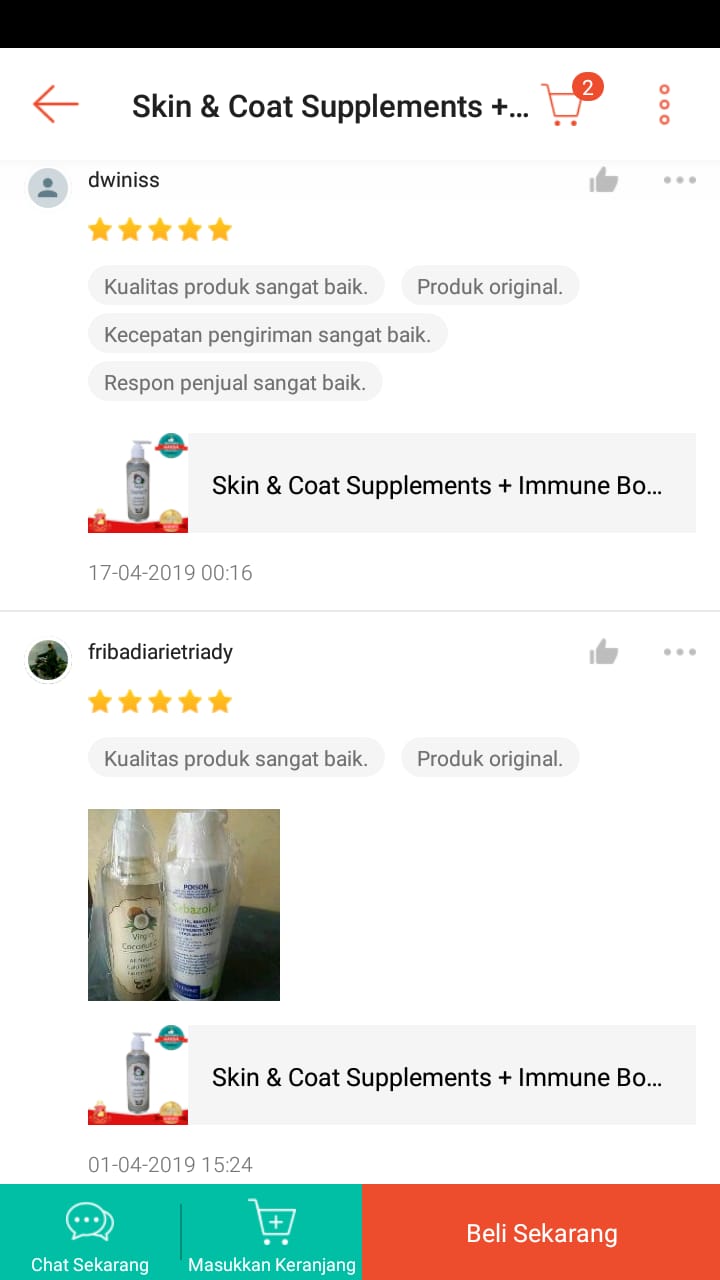Tap Beli Sekarang to buy now
The height and width of the screenshot is (1280, 720).
[x=541, y=1233]
